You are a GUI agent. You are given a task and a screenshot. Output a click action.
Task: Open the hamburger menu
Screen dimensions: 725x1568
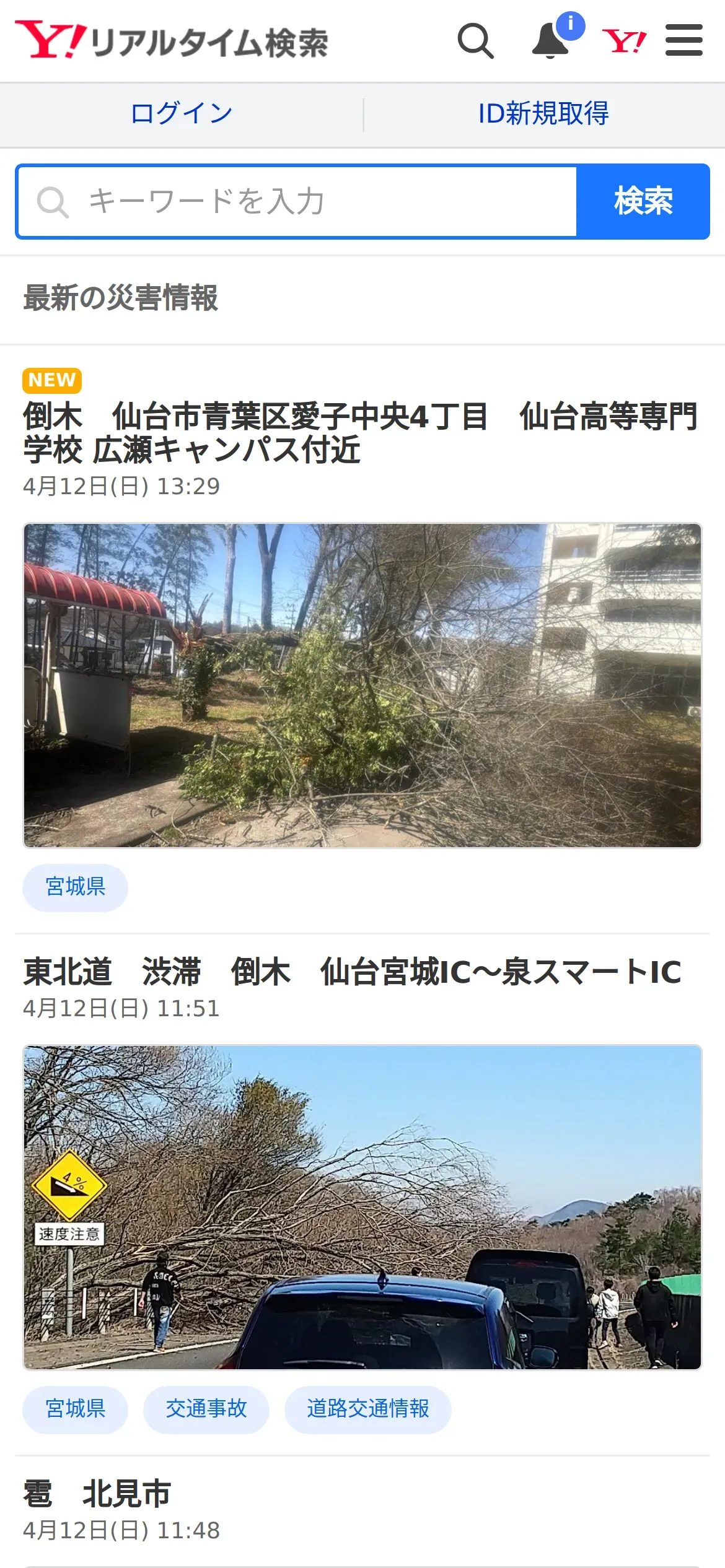(x=684, y=40)
